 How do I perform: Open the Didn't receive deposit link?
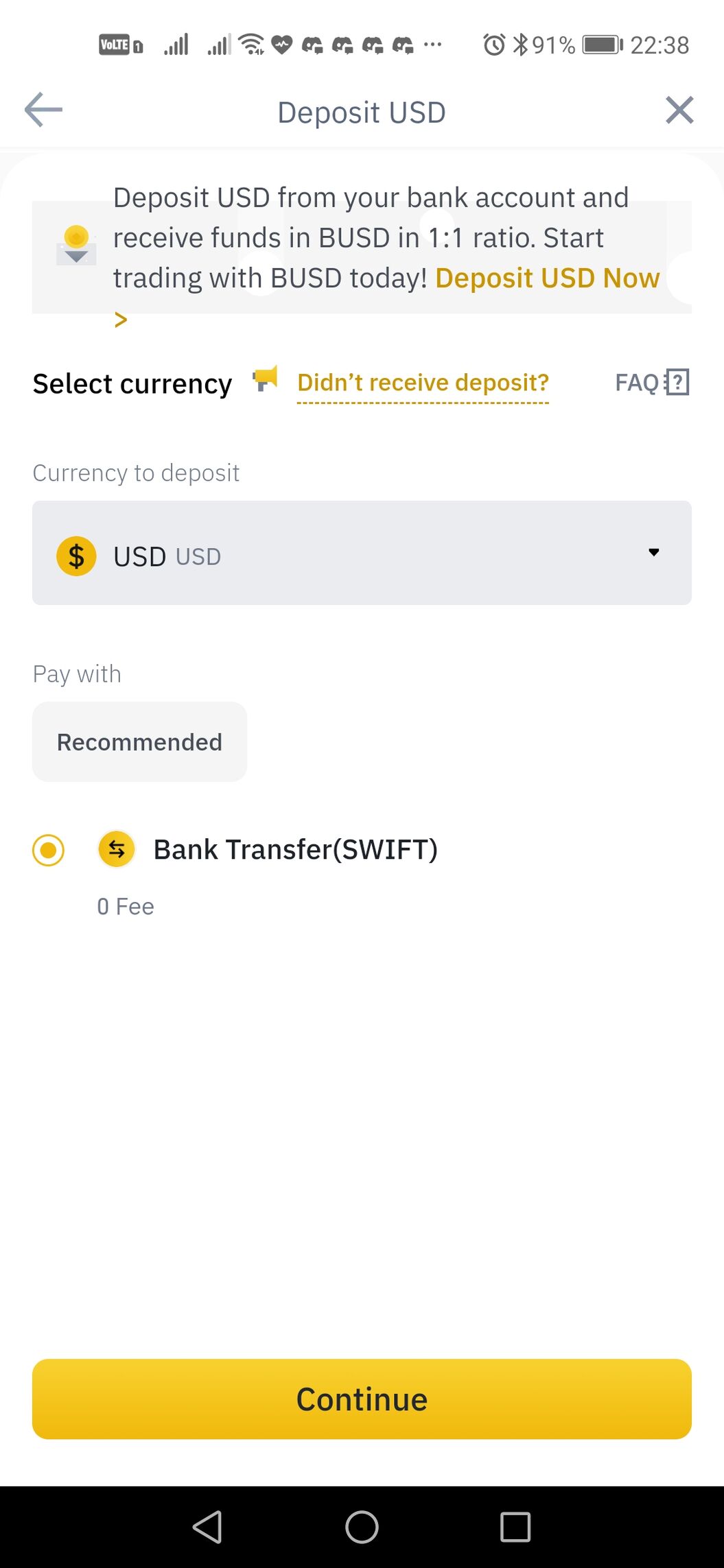point(423,383)
